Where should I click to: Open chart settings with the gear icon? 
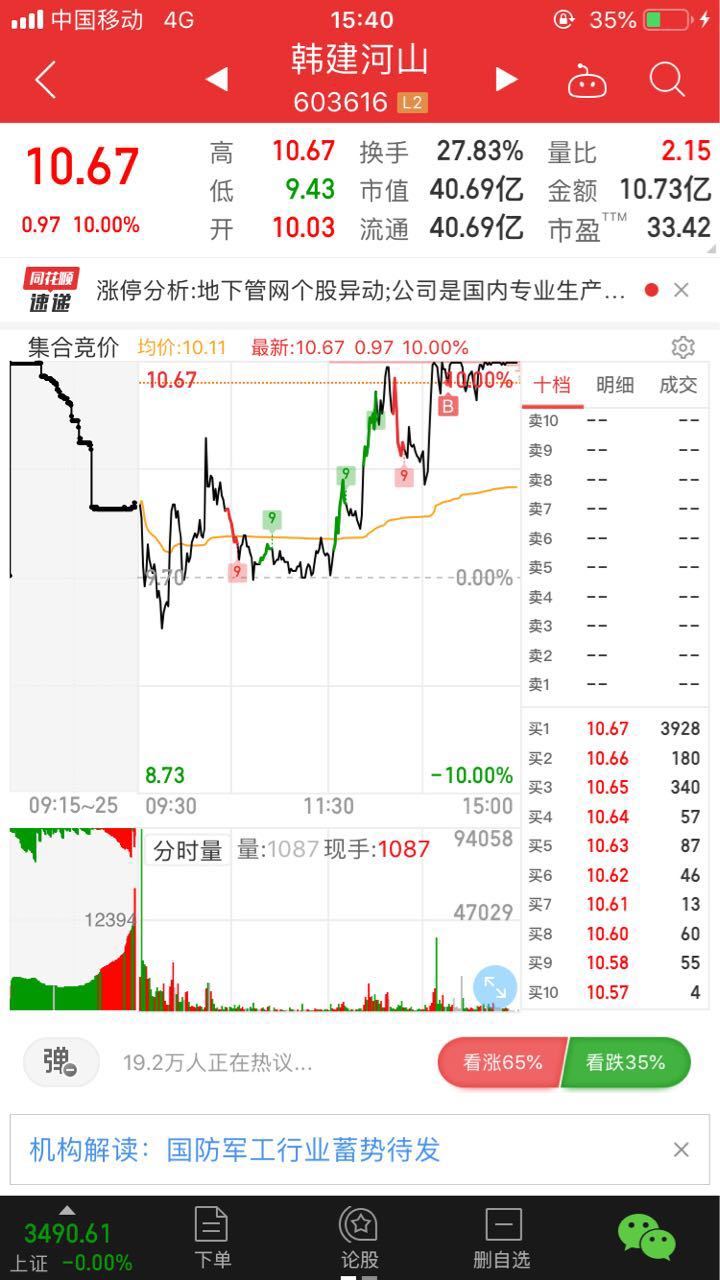click(x=683, y=347)
